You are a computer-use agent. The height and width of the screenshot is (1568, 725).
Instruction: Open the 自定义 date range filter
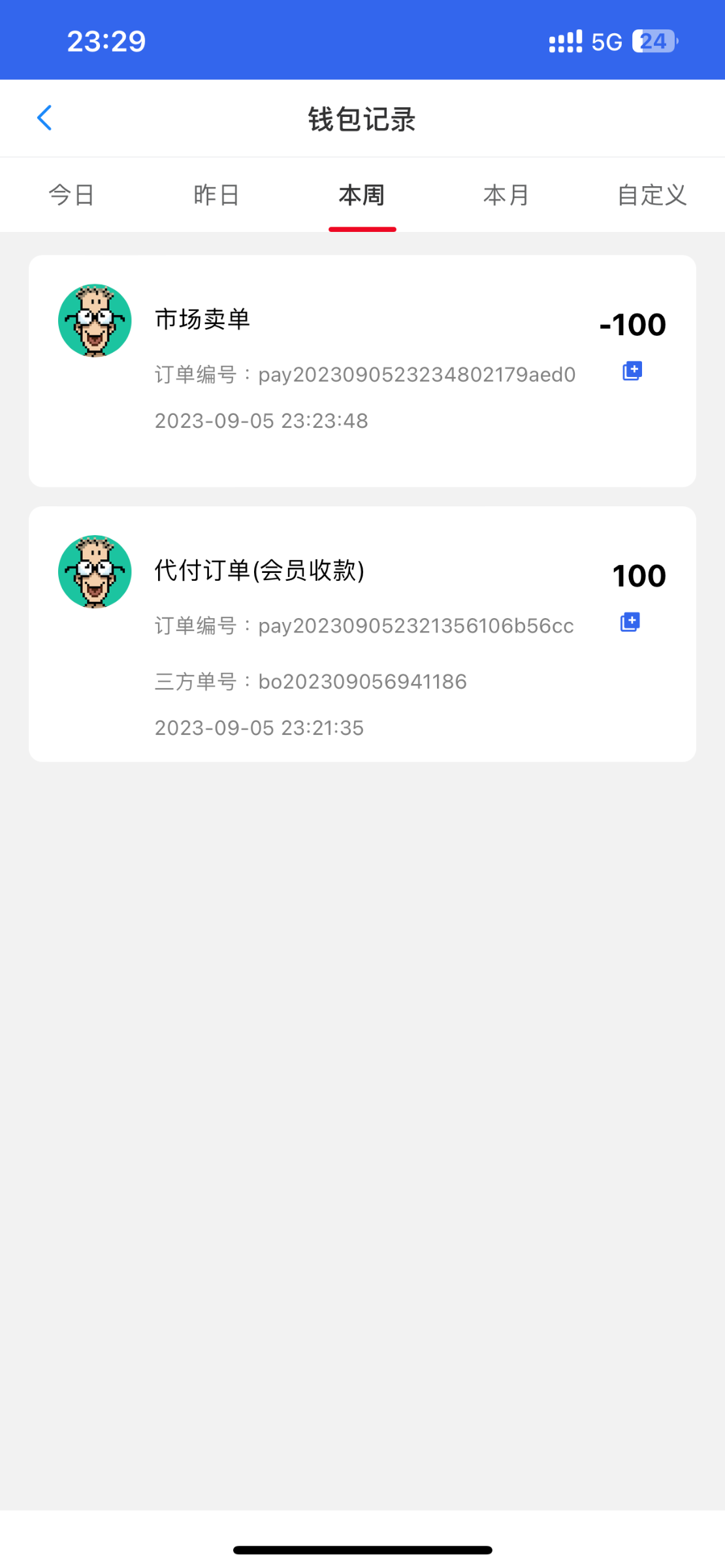[651, 194]
